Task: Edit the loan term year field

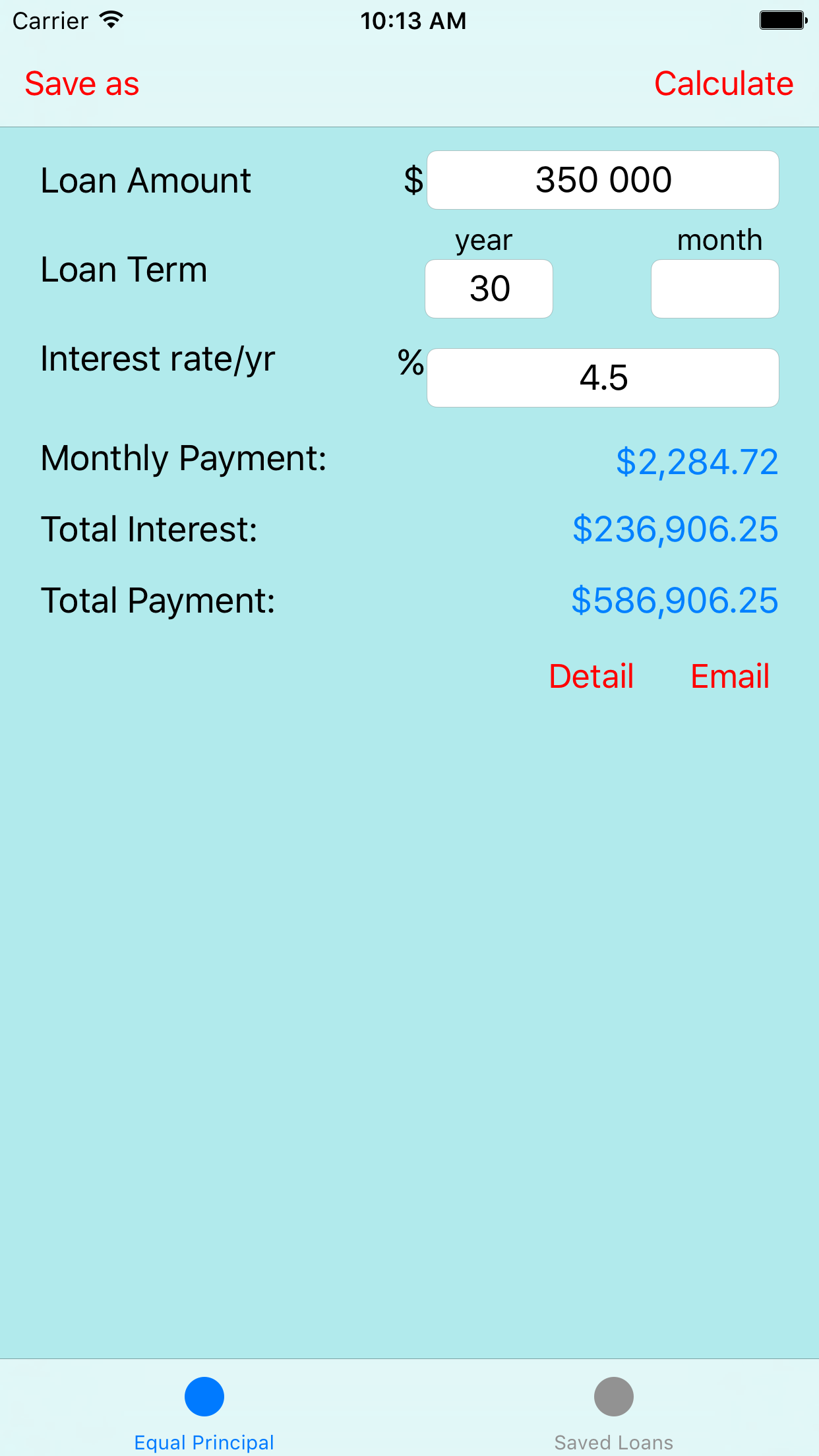Action: pyautogui.click(x=489, y=289)
